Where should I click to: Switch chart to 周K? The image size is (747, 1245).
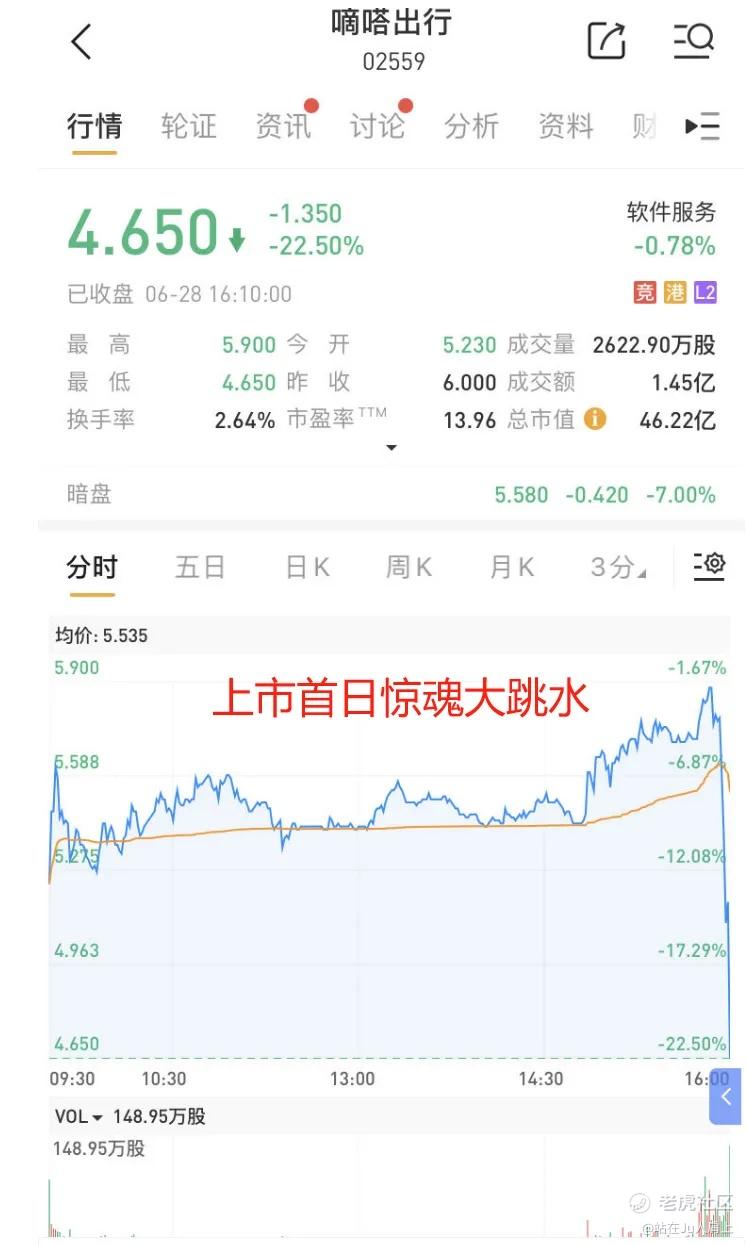(x=409, y=568)
